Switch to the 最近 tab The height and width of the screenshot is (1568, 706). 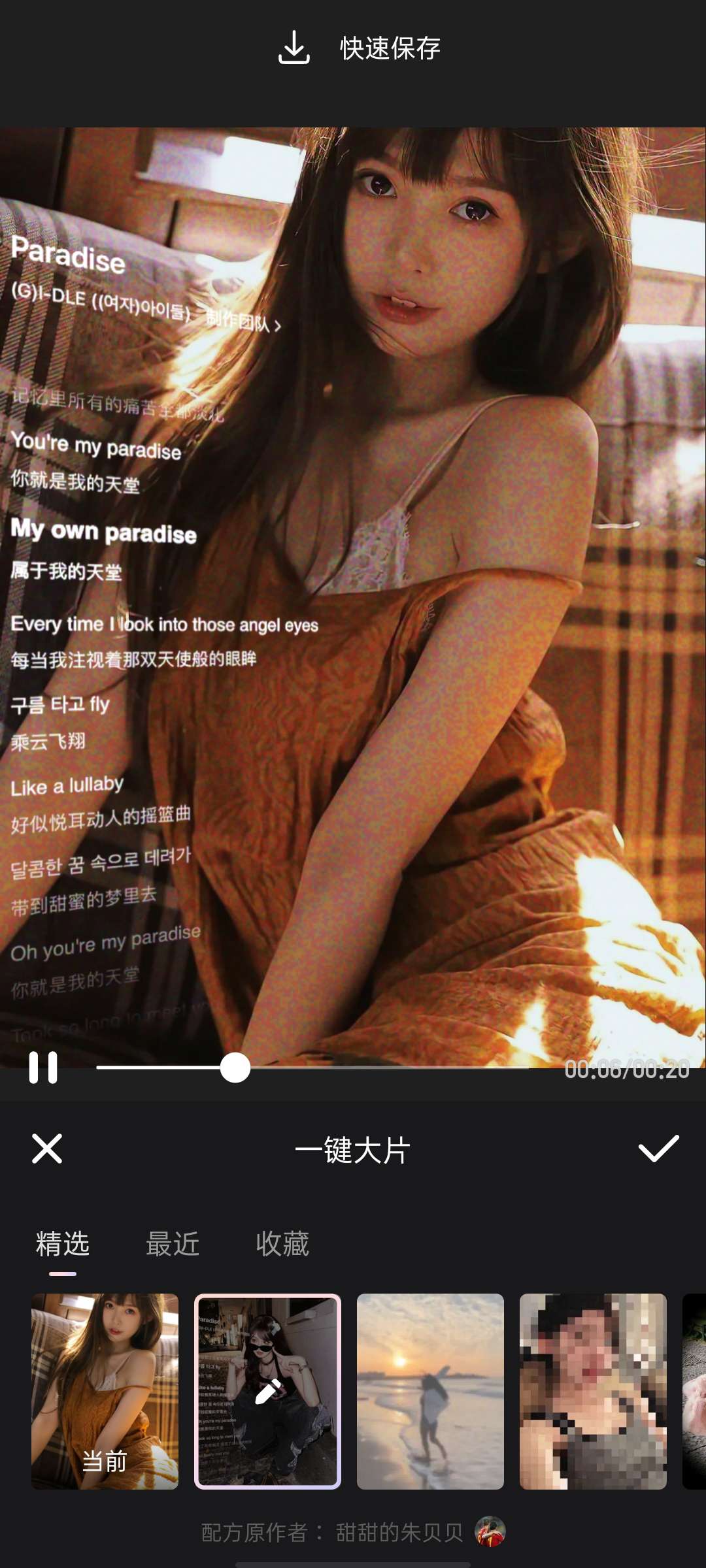point(173,1244)
